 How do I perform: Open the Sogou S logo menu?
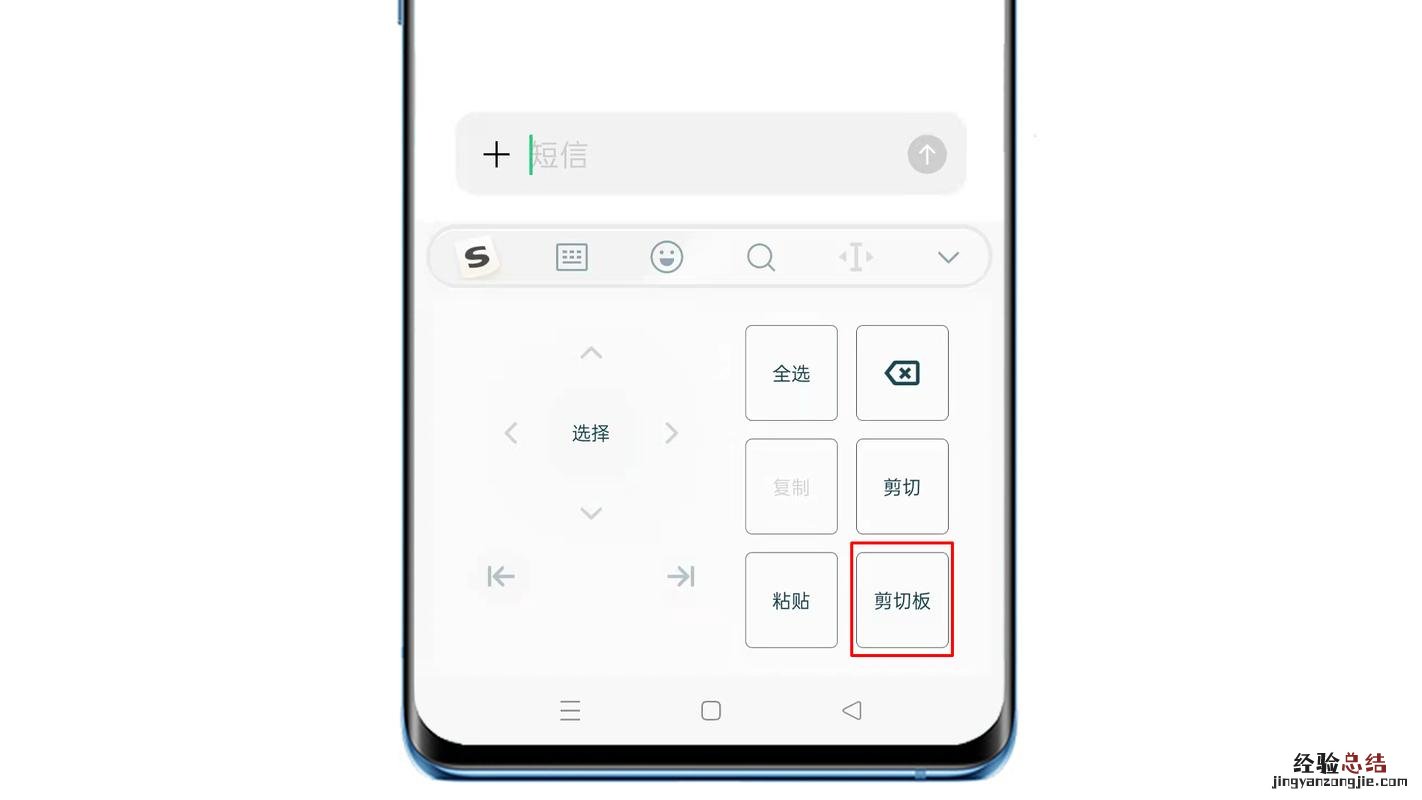(477, 258)
